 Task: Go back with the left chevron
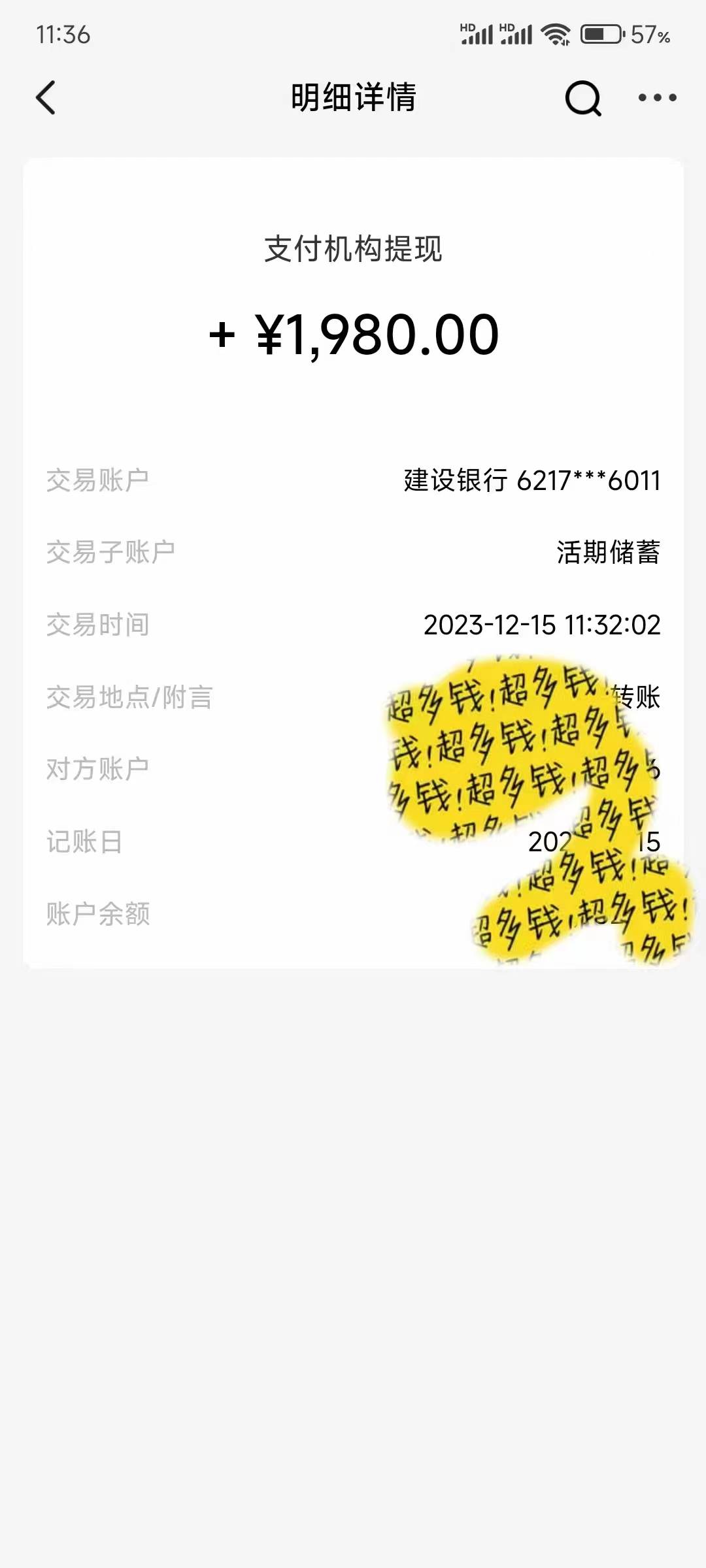(x=44, y=97)
